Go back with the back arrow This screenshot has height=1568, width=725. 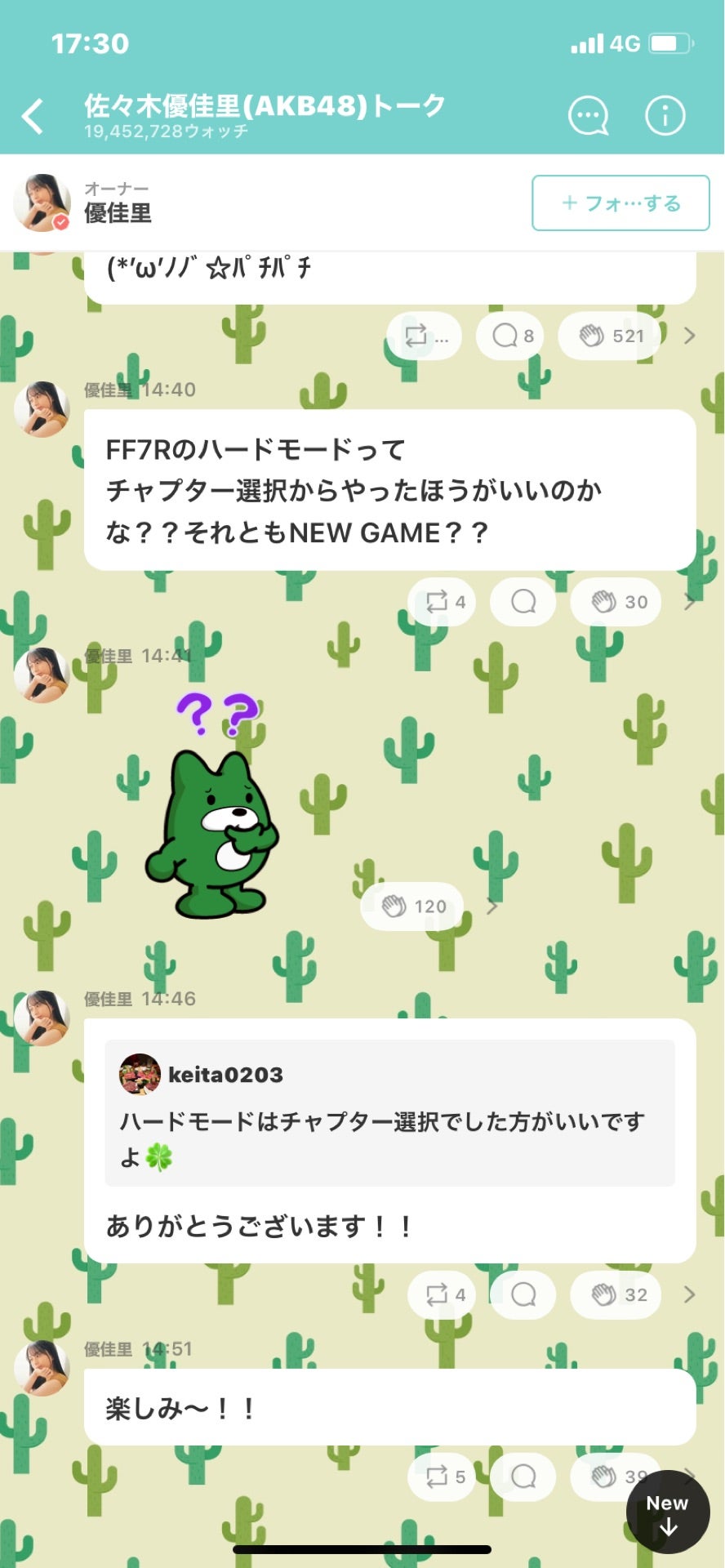(33, 116)
